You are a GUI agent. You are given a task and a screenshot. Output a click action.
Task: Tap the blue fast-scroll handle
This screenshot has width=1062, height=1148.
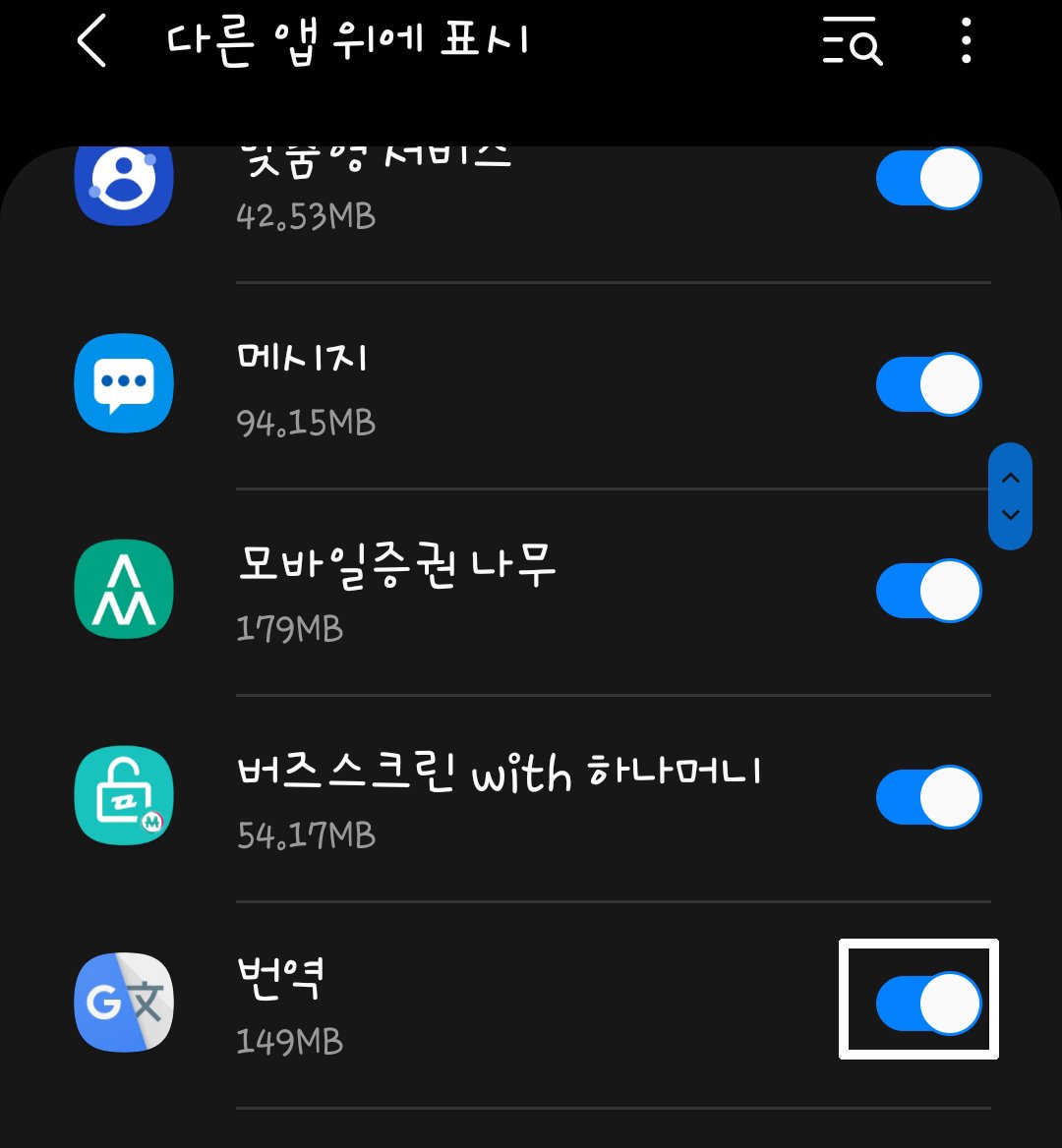click(x=1009, y=496)
